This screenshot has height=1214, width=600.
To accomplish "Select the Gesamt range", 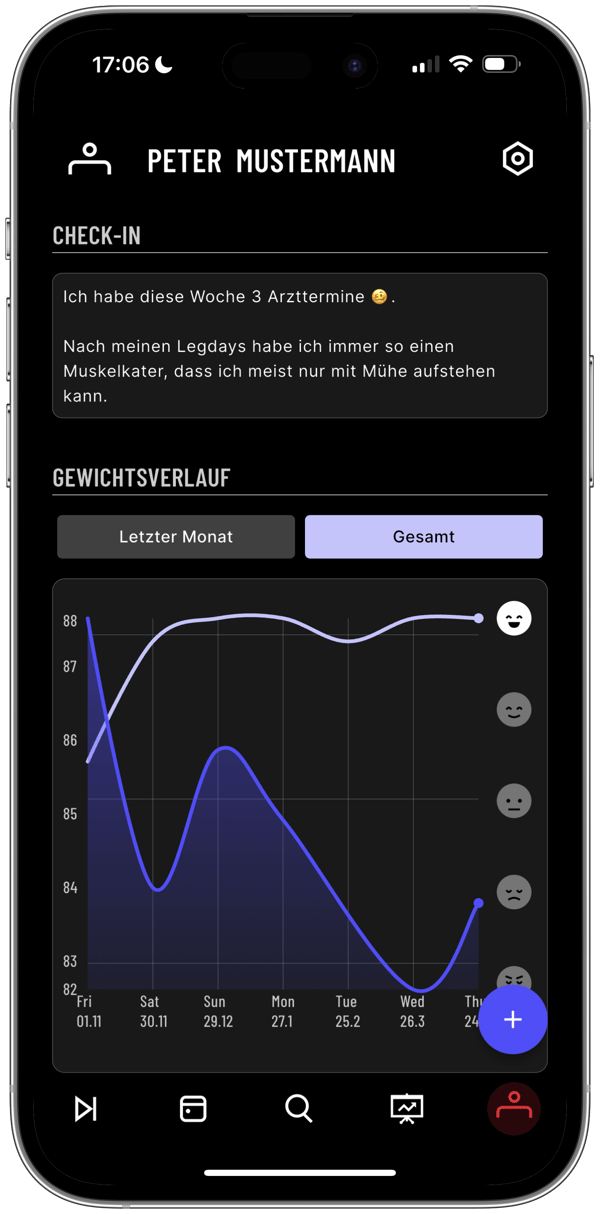I will pos(424,537).
